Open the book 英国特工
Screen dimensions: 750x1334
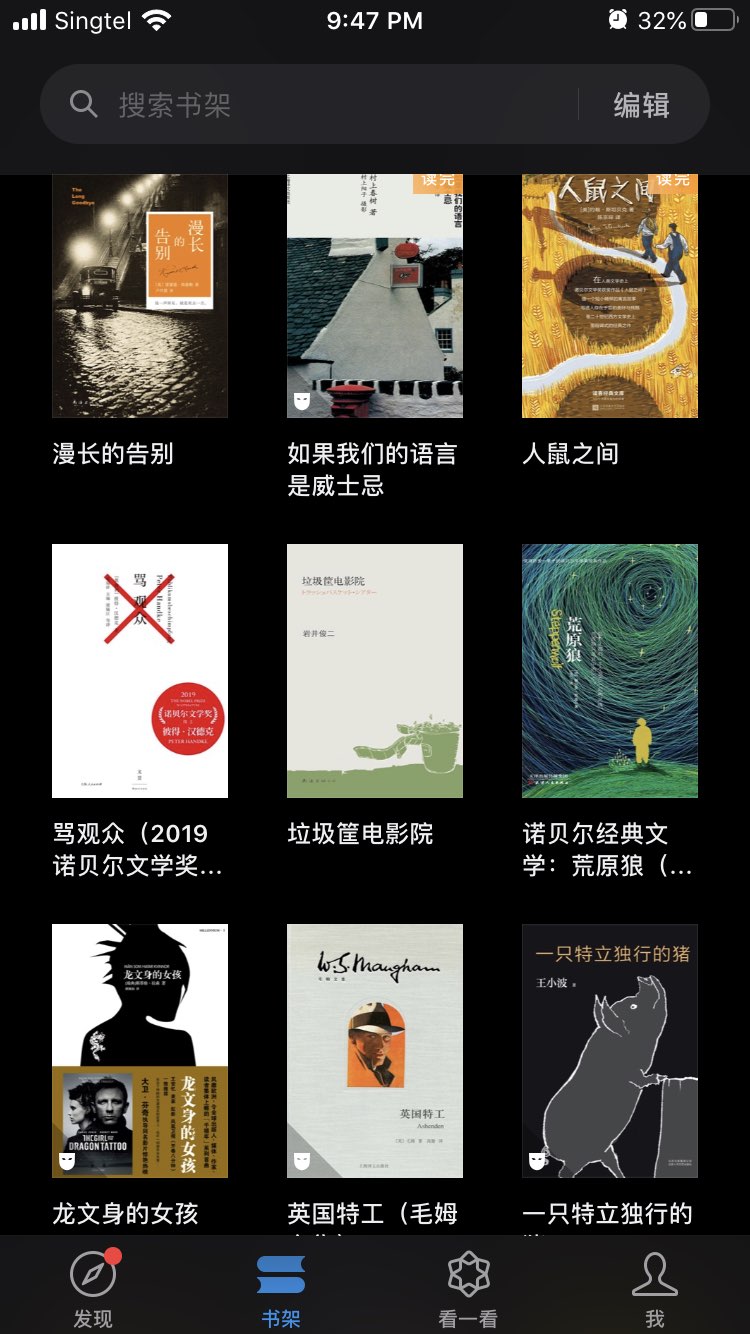pyautogui.click(x=375, y=1050)
